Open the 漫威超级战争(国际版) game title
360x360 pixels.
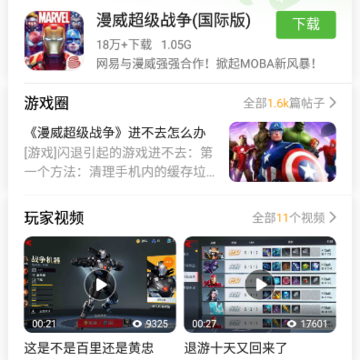pyautogui.click(x=173, y=20)
